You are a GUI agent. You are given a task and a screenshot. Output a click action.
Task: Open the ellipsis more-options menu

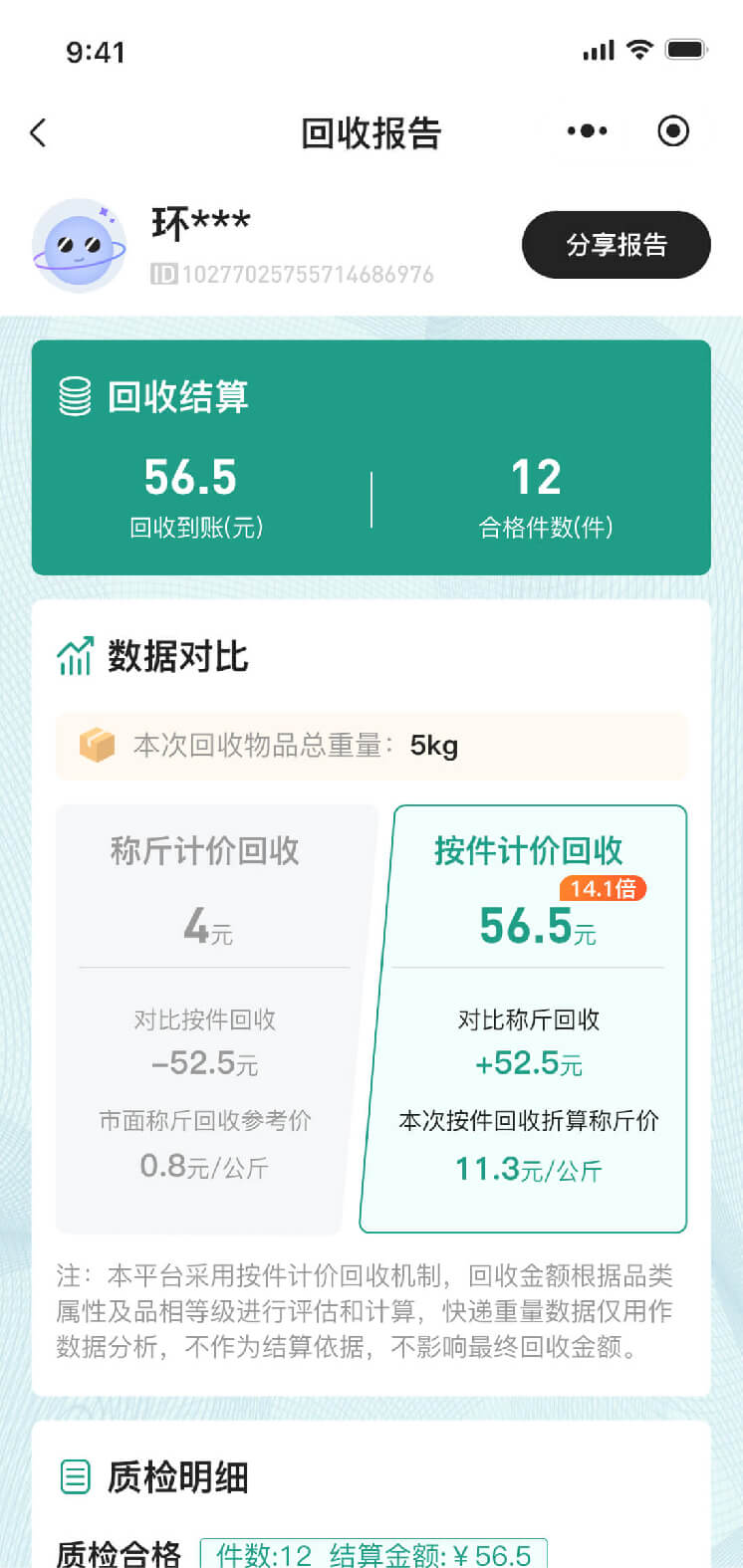pos(586,130)
